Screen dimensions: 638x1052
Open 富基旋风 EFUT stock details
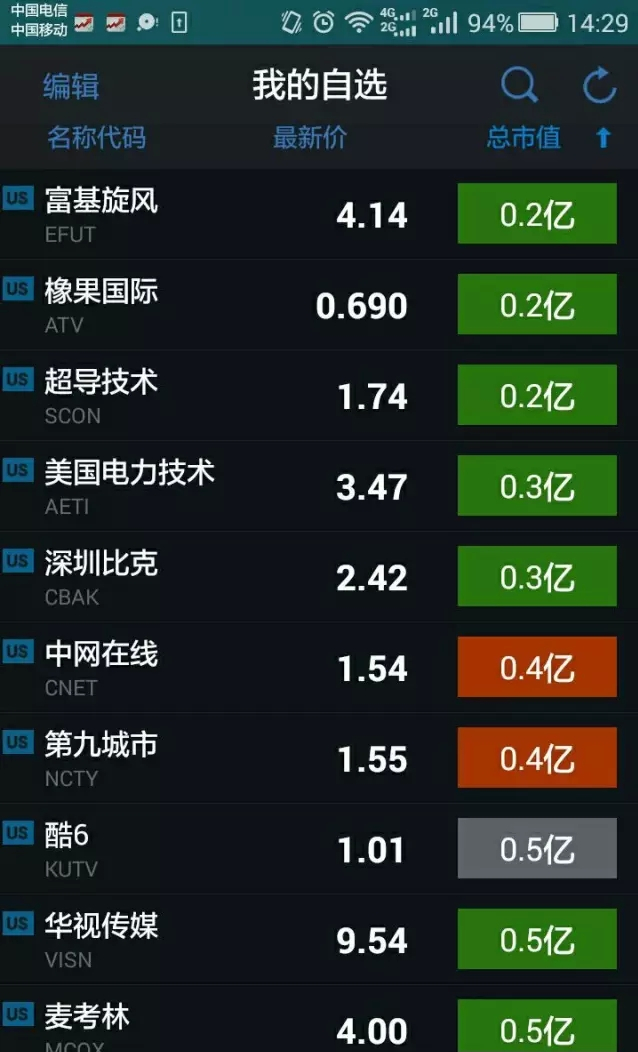[319, 215]
